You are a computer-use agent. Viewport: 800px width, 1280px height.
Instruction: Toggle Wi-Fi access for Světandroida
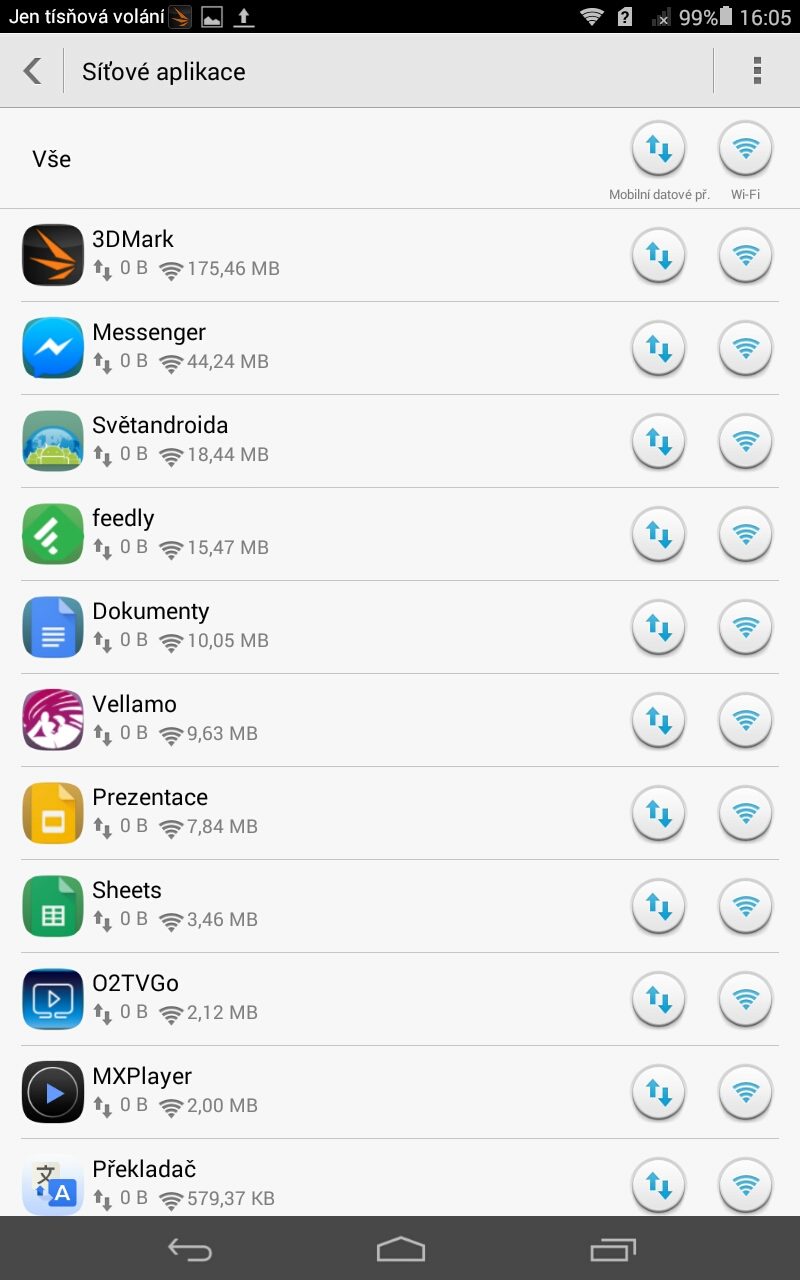point(746,441)
